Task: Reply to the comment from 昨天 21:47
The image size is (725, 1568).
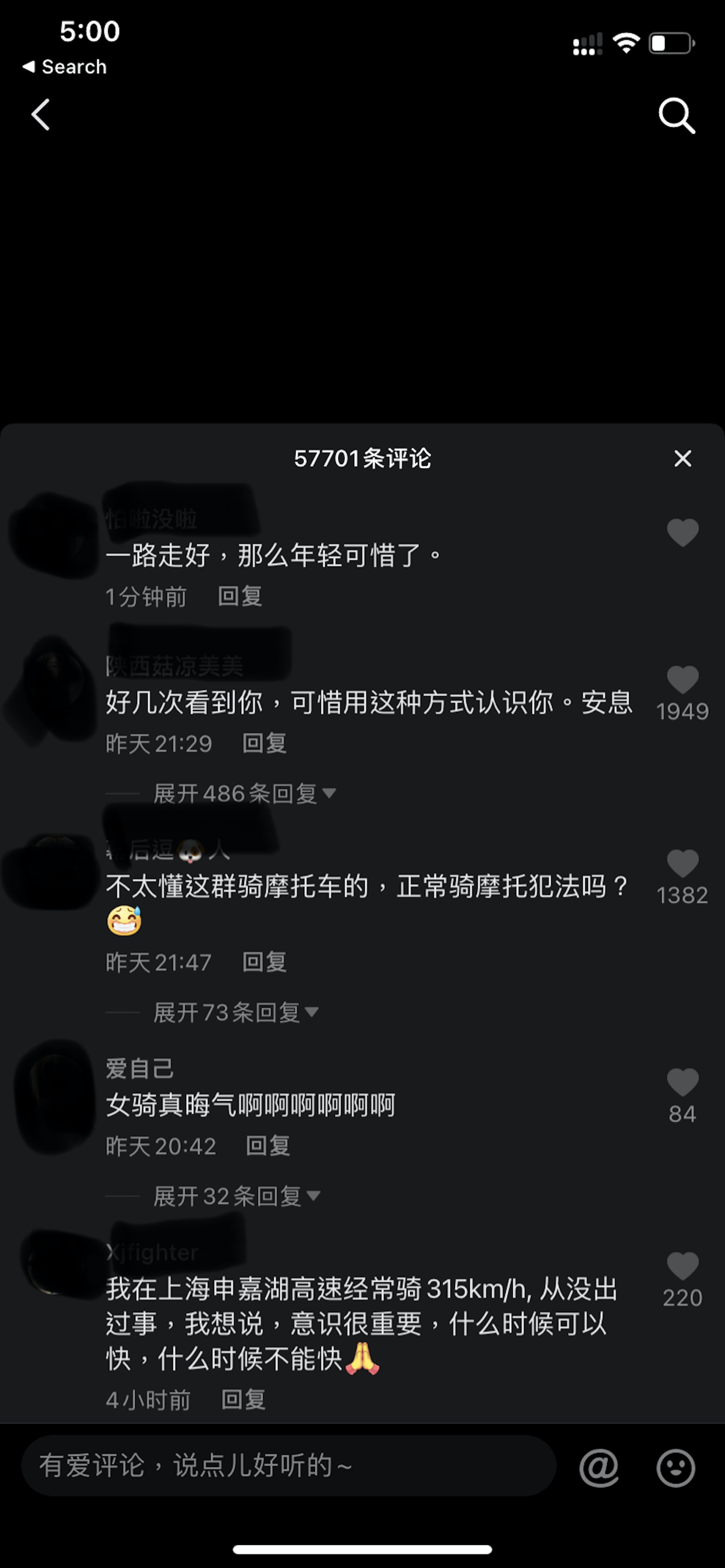Action: click(x=264, y=962)
